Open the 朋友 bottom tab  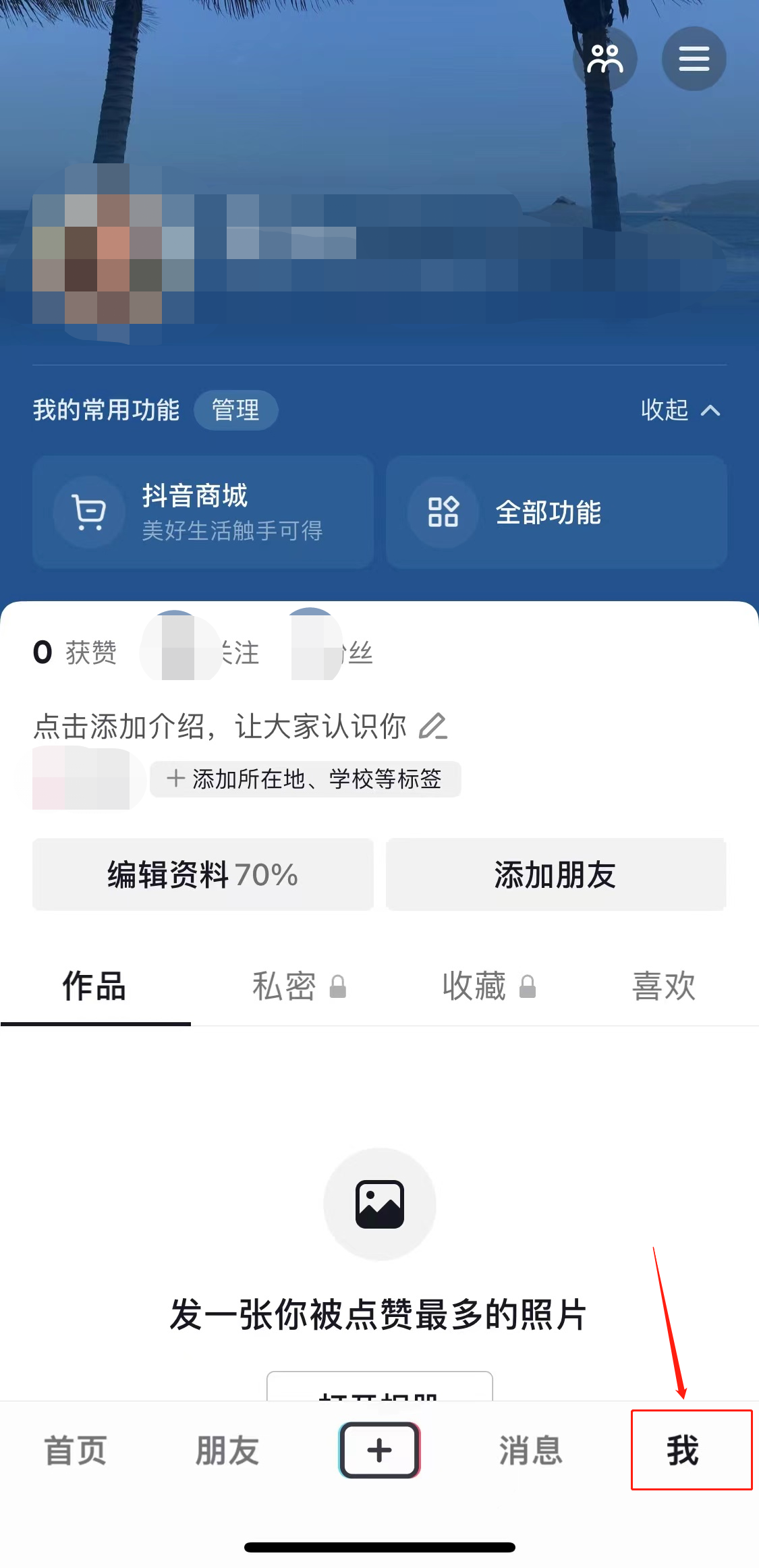(x=227, y=1450)
